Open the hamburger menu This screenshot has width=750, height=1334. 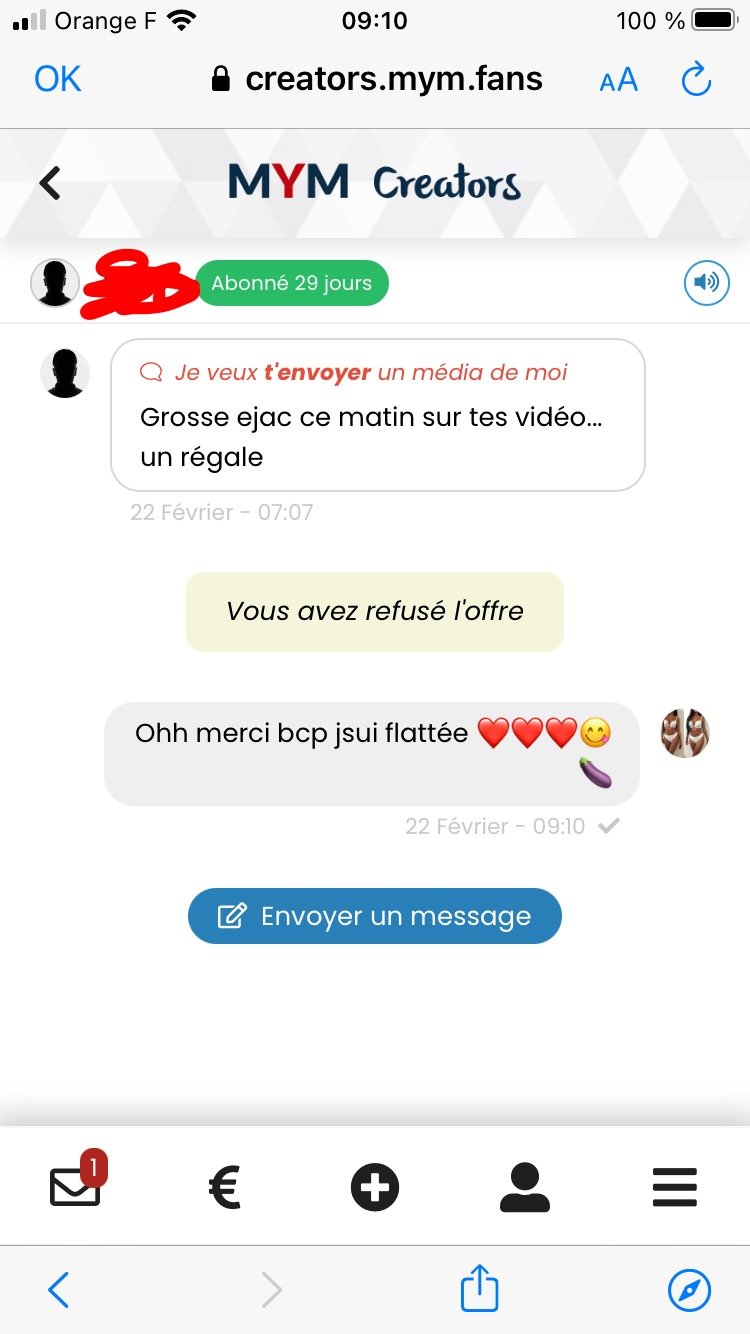[674, 1189]
